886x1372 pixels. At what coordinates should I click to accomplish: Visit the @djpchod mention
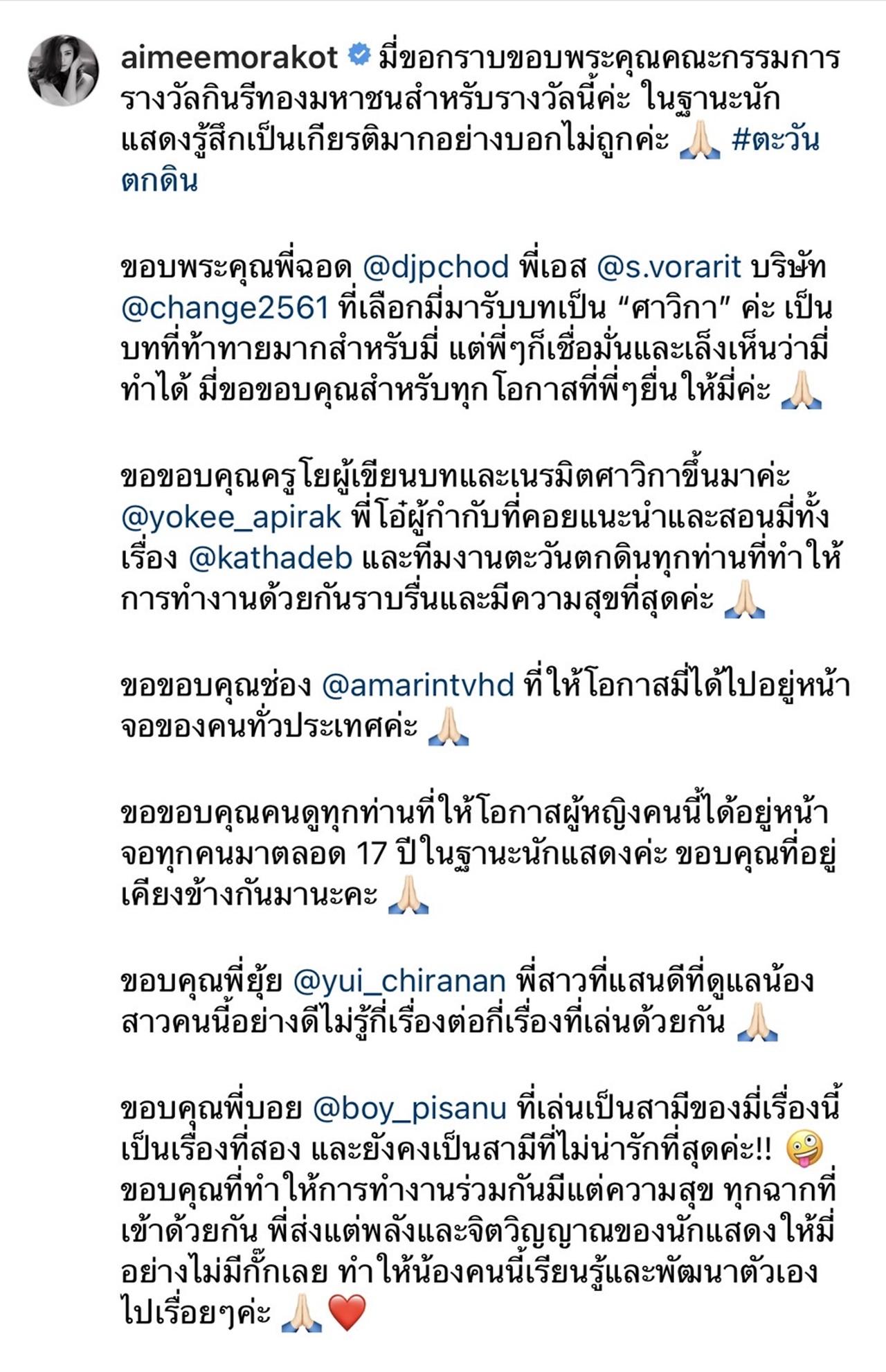[x=435, y=267]
